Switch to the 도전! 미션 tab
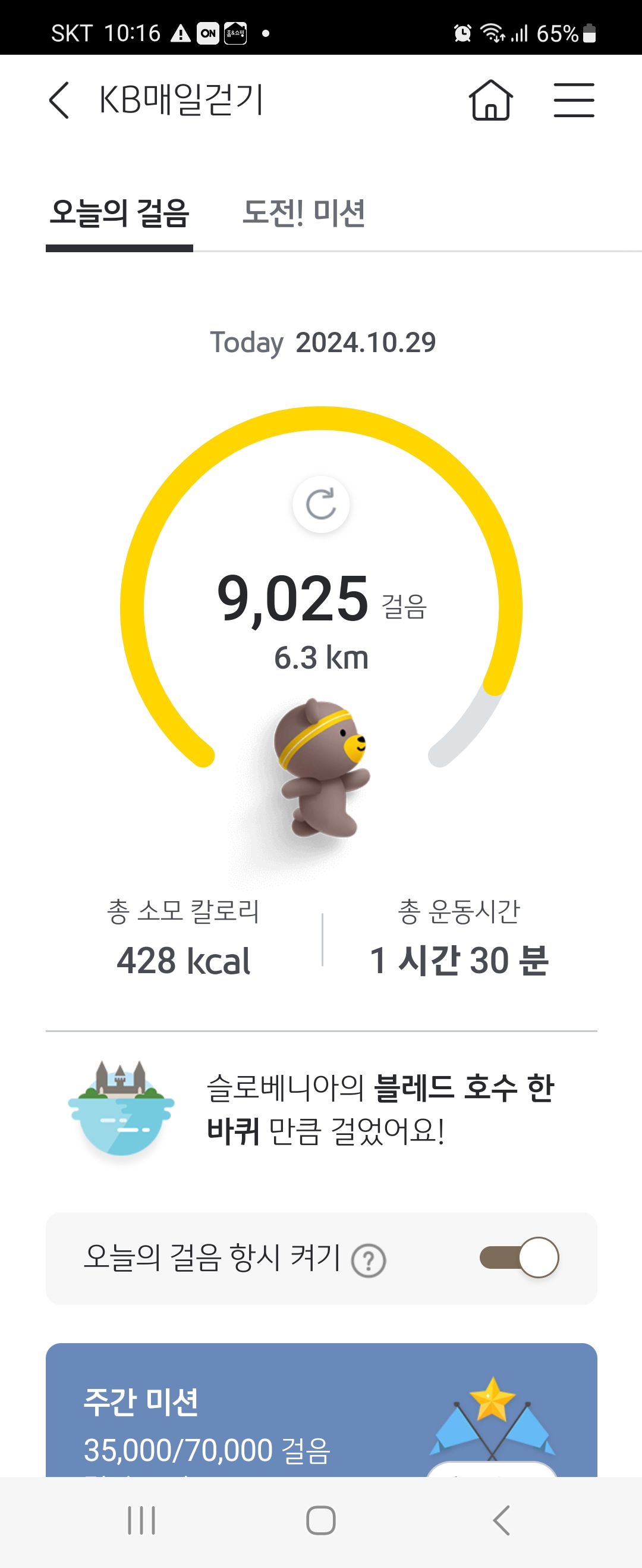The image size is (642, 1568). coord(304,214)
